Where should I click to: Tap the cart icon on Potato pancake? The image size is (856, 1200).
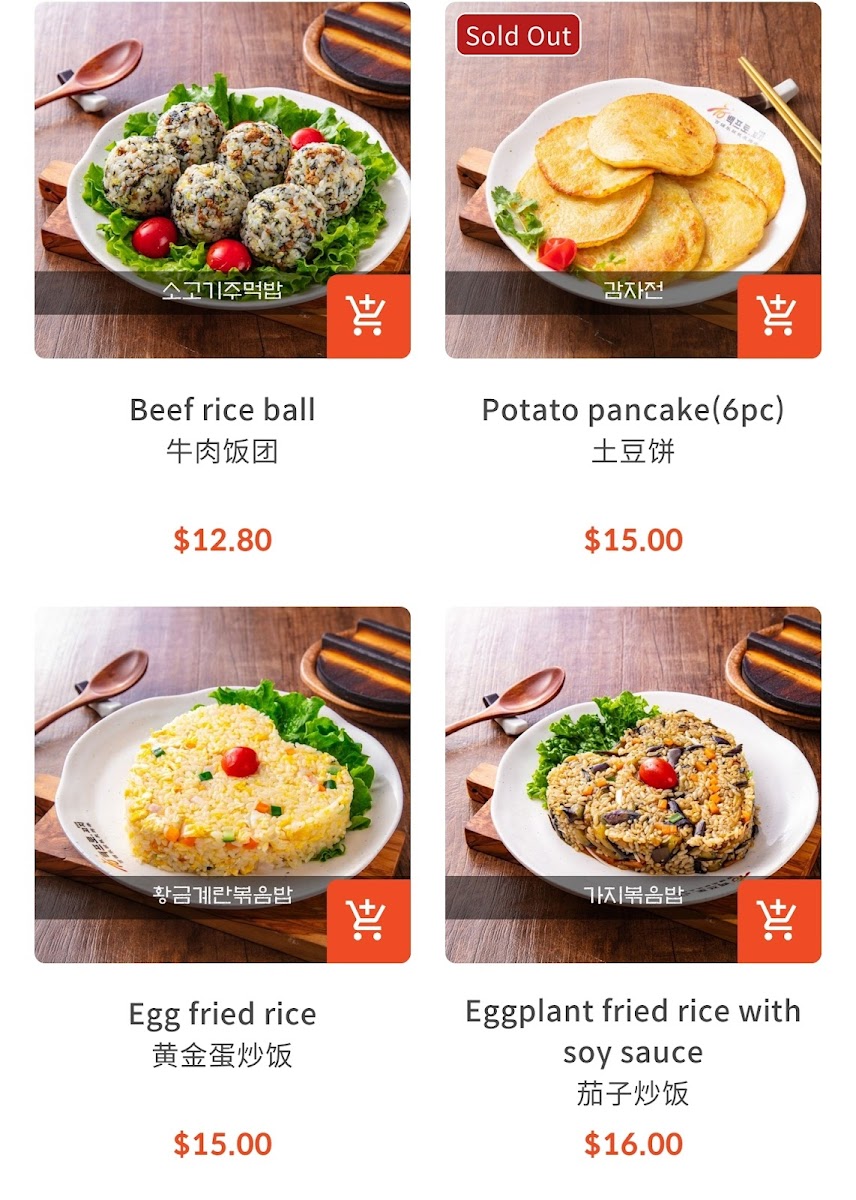779,316
